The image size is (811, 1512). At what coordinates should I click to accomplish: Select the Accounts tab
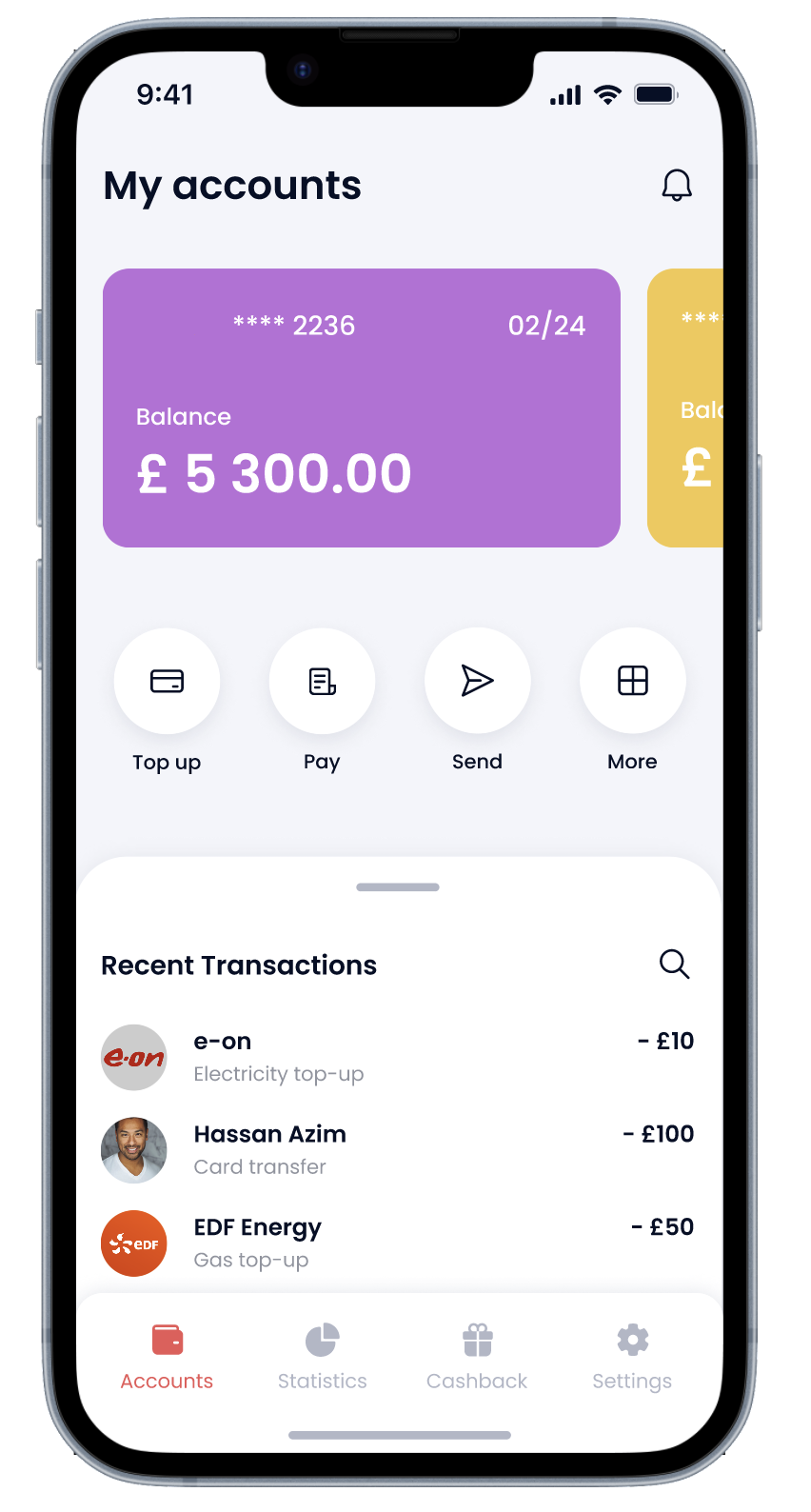[x=167, y=1356]
